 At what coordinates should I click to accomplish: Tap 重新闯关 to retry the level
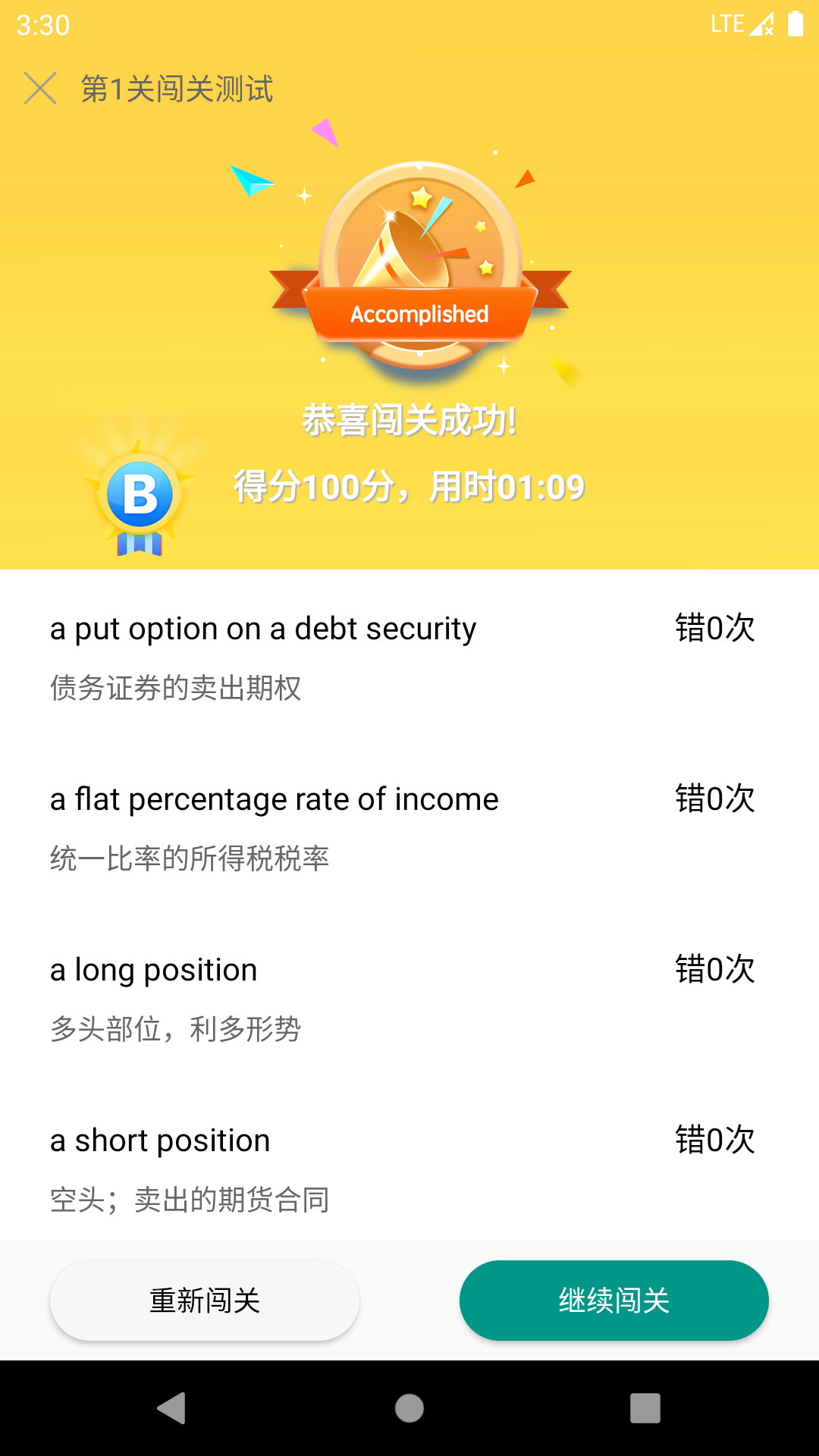point(205,1300)
